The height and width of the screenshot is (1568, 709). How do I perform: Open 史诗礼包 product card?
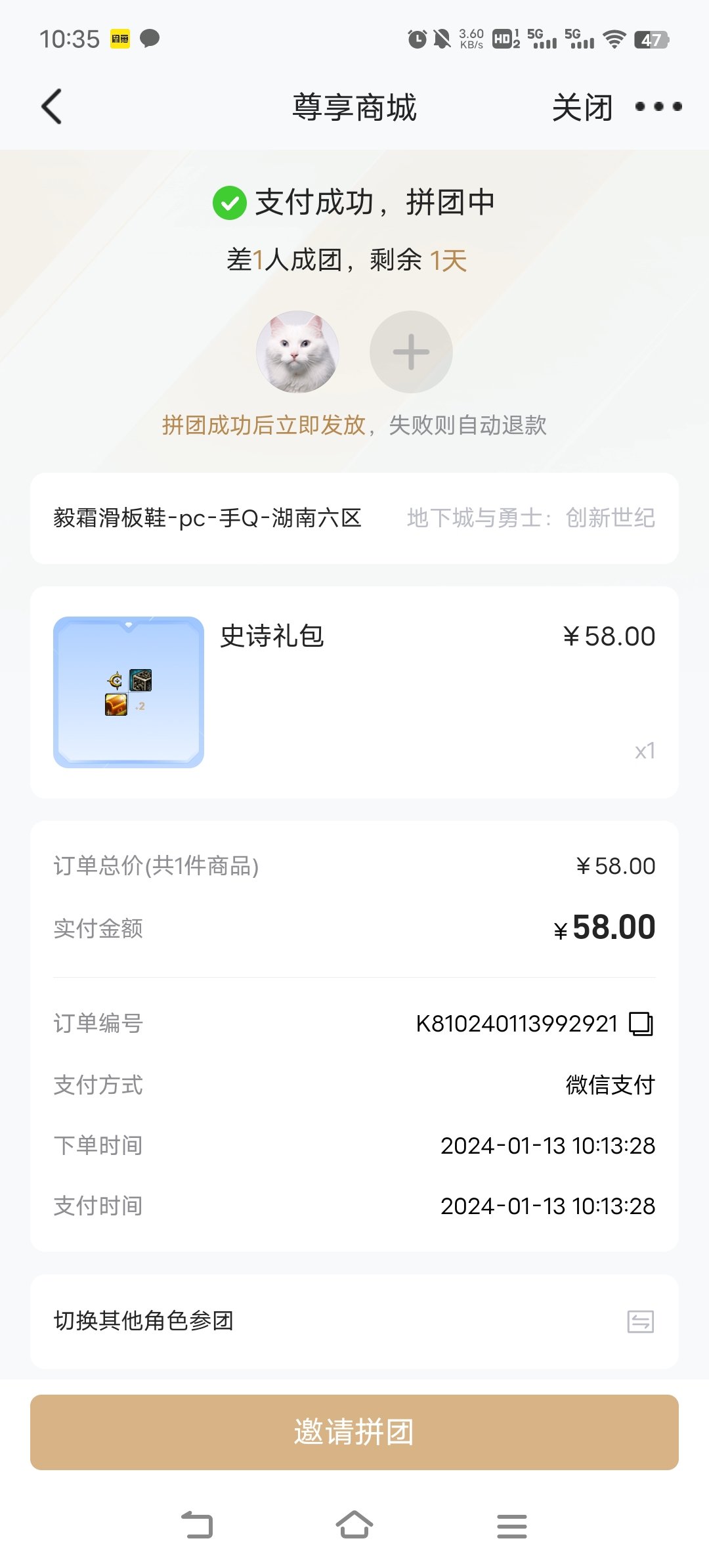(354, 692)
